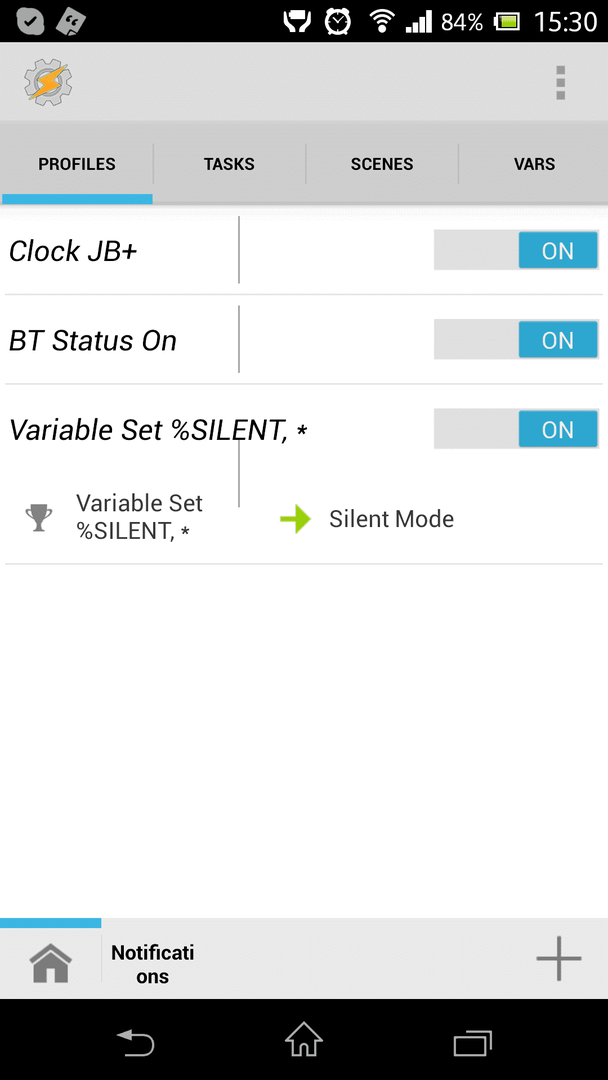
Task: Switch to the Scenes tab
Action: coord(382,164)
